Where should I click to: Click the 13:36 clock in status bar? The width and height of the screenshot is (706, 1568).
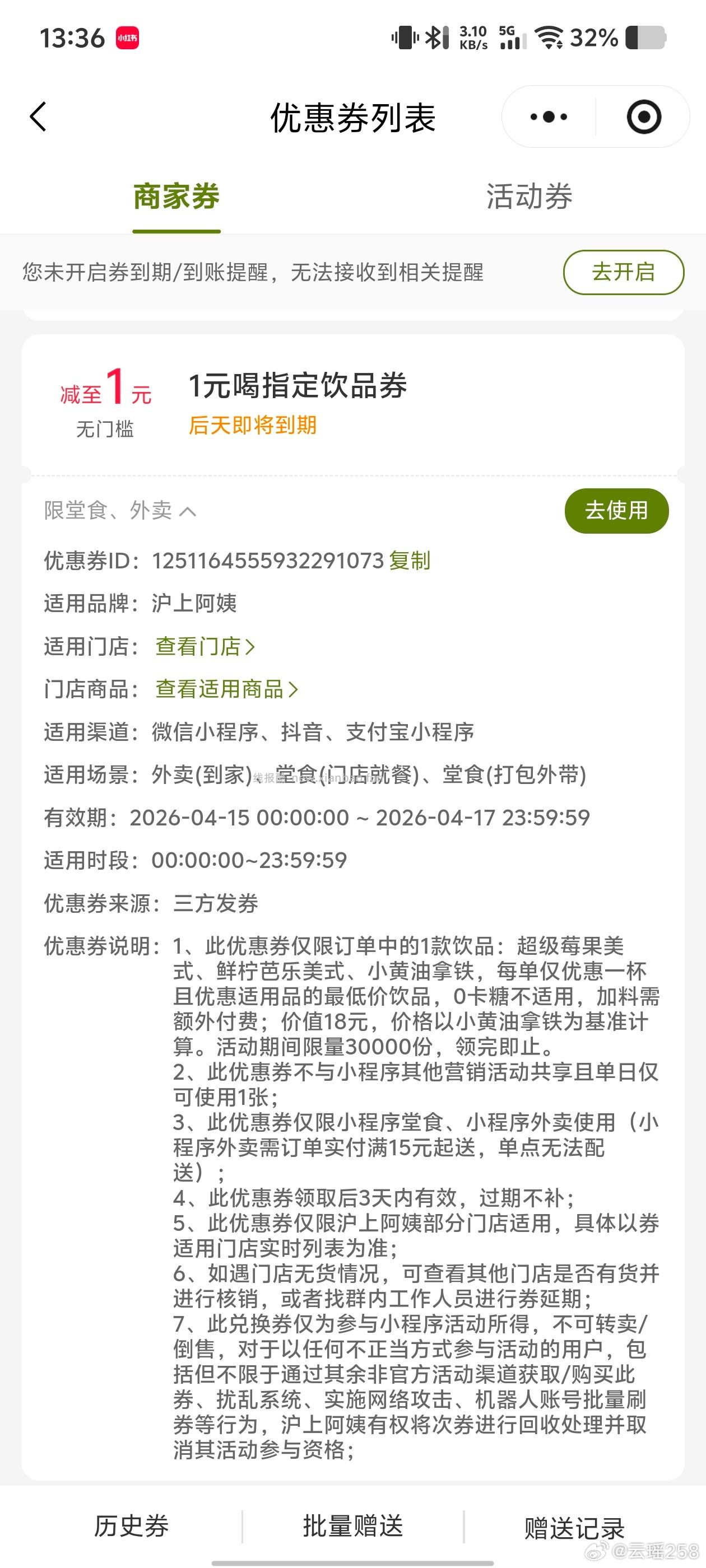pos(72,38)
